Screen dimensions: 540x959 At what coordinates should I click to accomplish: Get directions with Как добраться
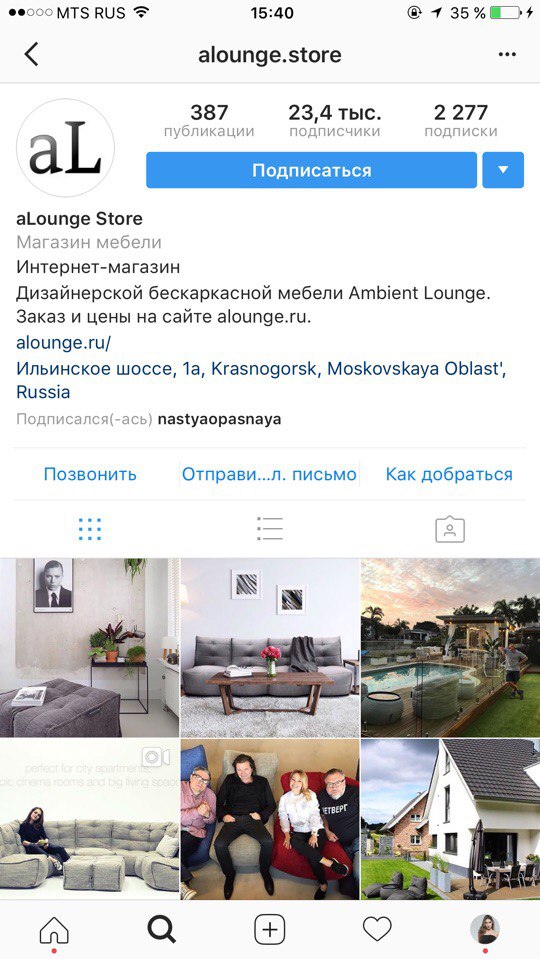coord(449,474)
